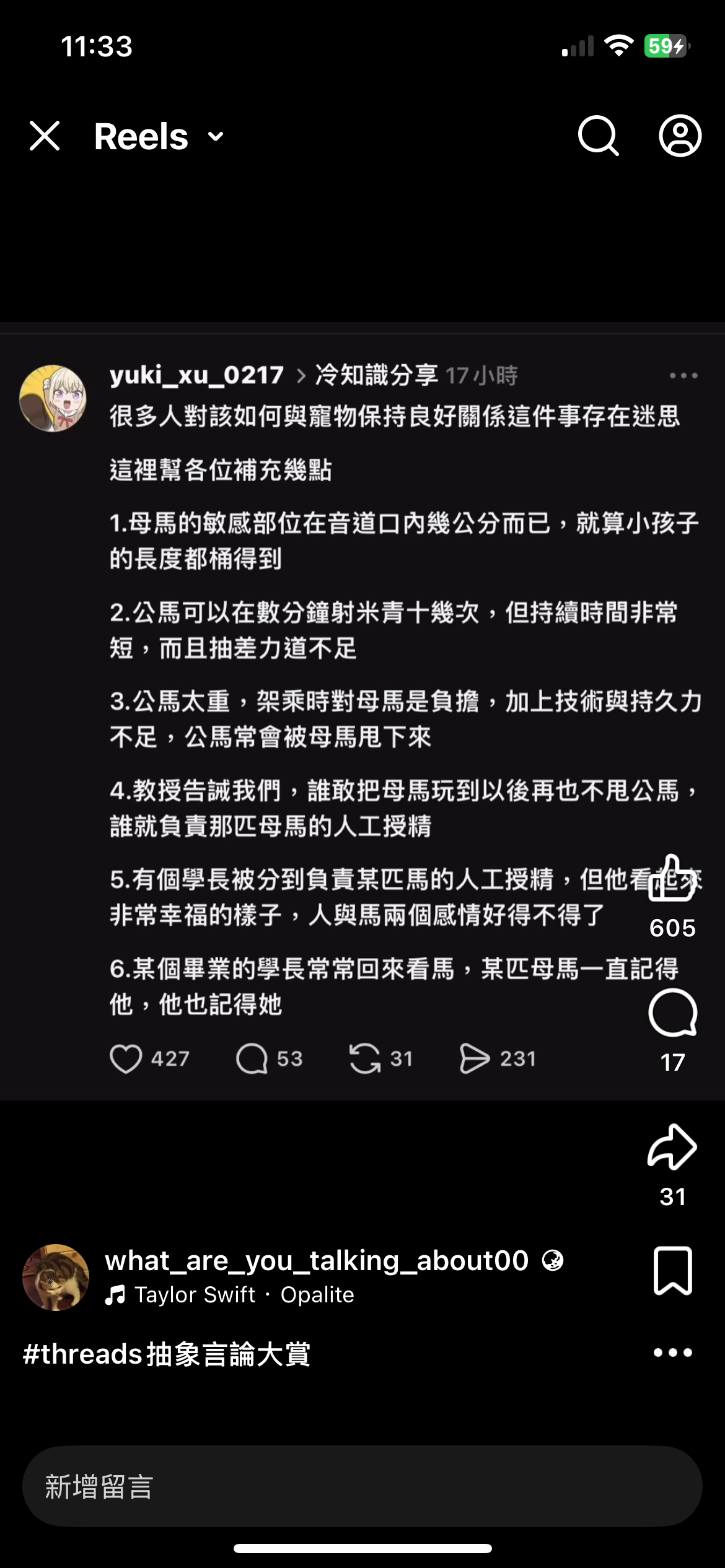Close the Reels viewer
Screen dimensions: 725x1568
45,136
